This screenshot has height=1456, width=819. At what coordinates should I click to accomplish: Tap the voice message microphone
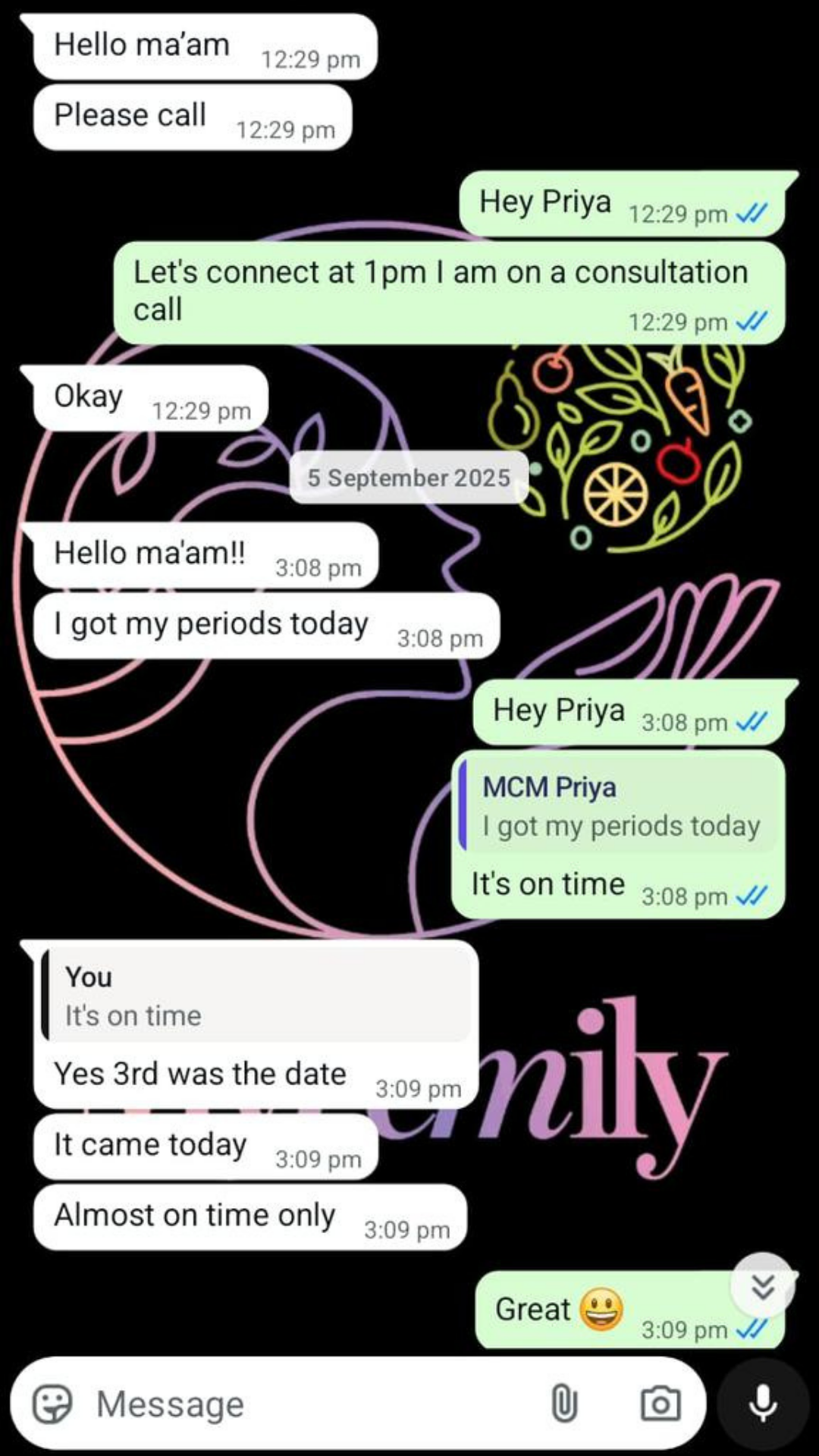pyautogui.click(x=762, y=1404)
